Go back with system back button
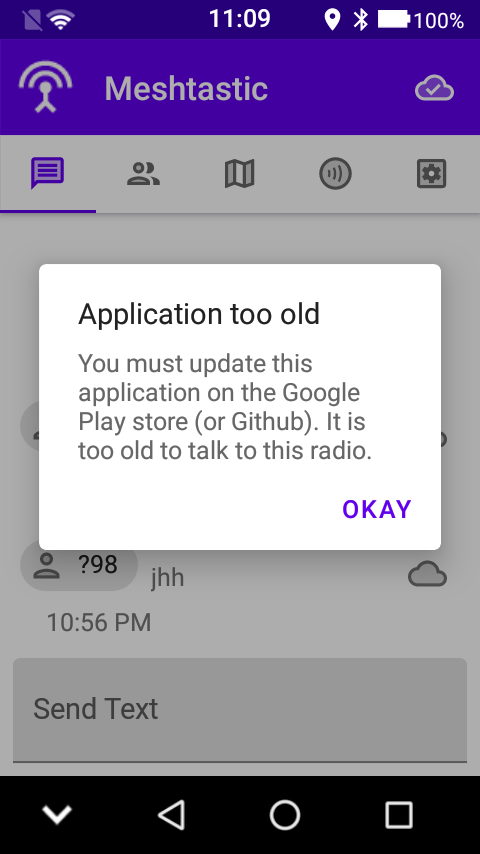 click(172, 815)
